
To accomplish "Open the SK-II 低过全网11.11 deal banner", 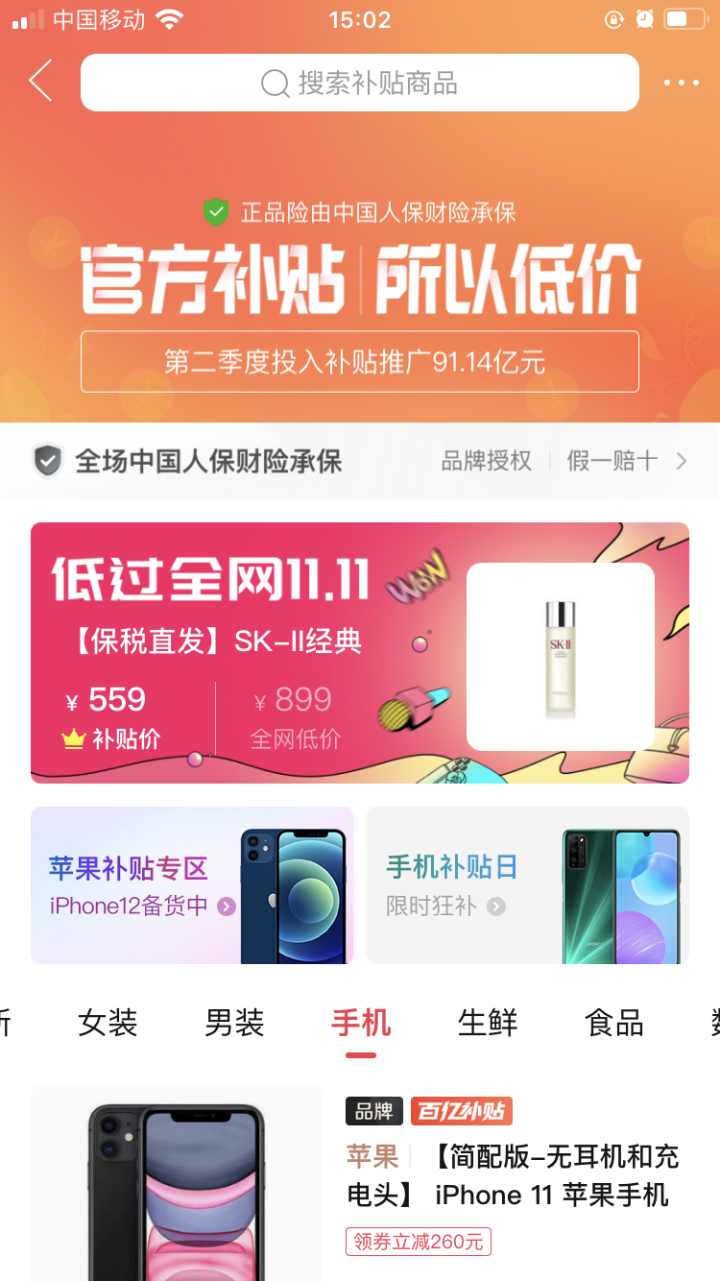I will (360, 653).
